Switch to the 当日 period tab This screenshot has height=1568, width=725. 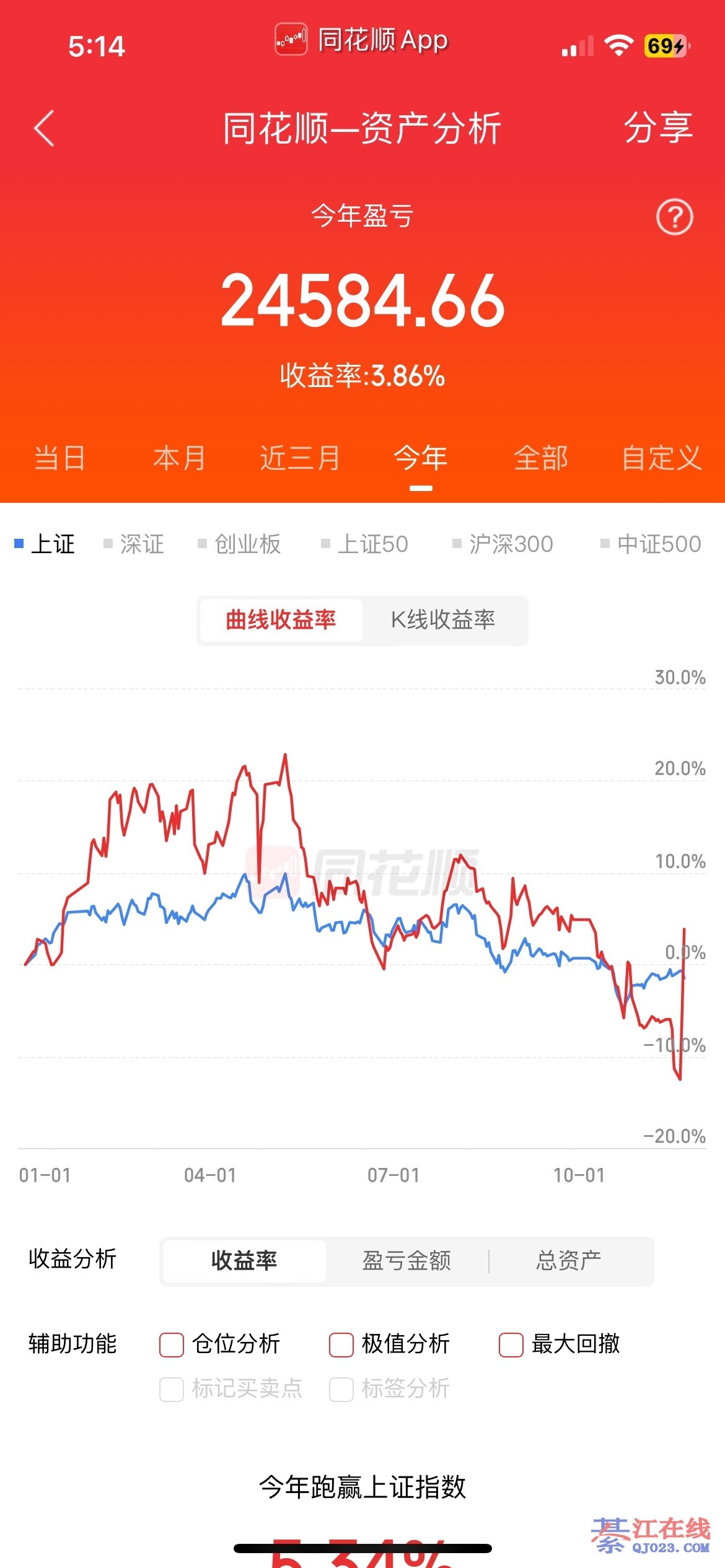point(59,458)
